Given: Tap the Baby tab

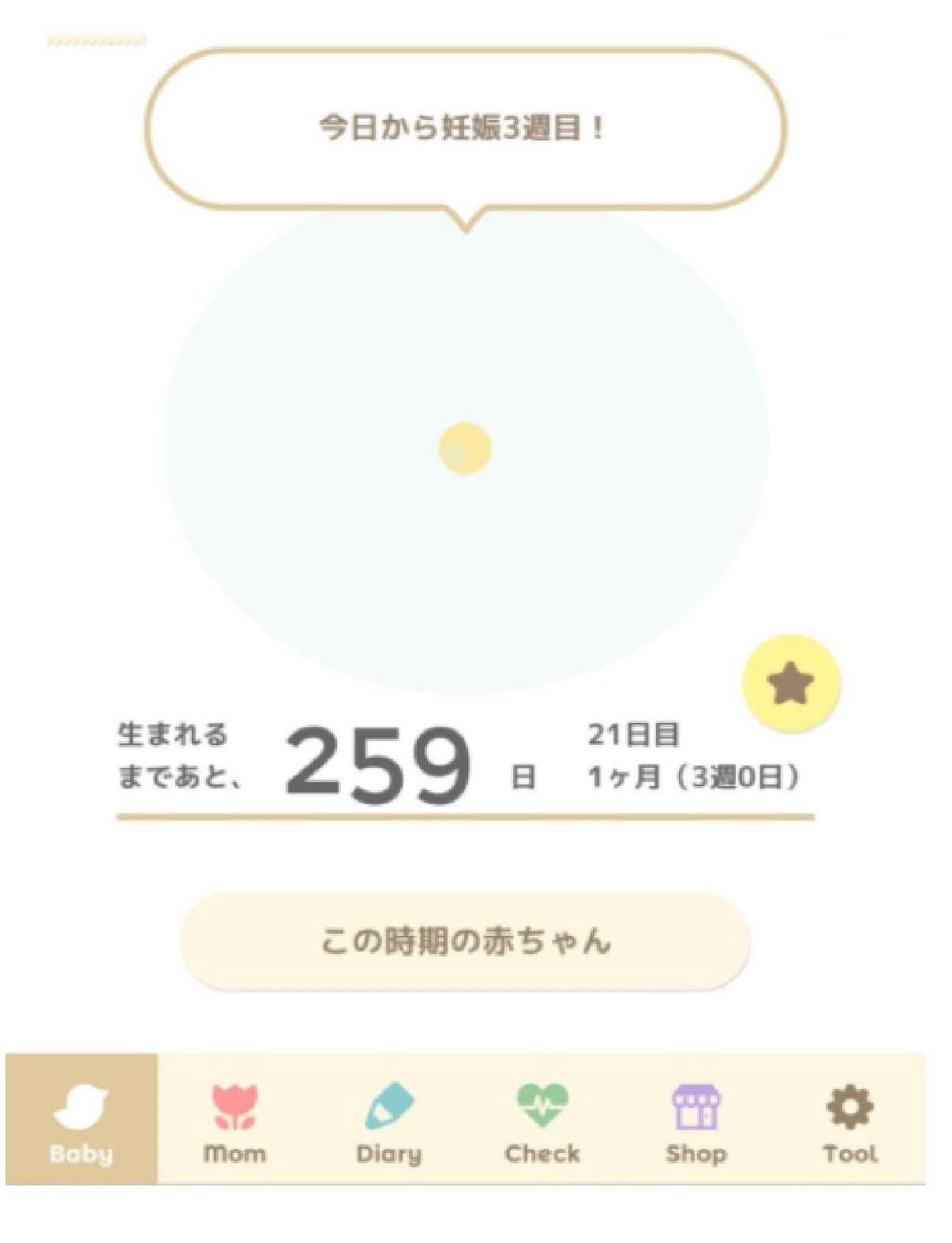Looking at the screenshot, I should click(81, 1121).
